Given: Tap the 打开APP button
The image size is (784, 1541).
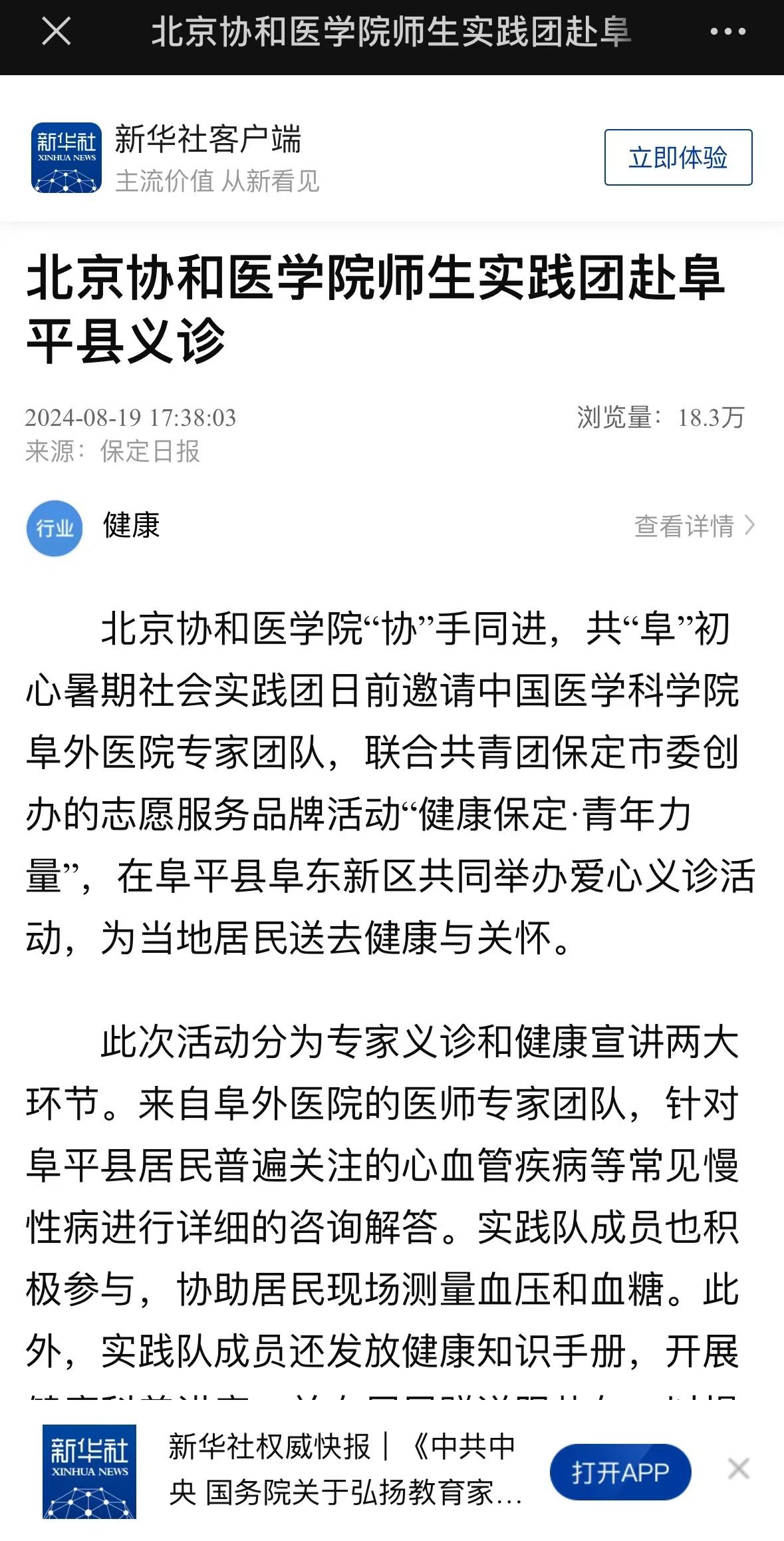Looking at the screenshot, I should point(620,1472).
